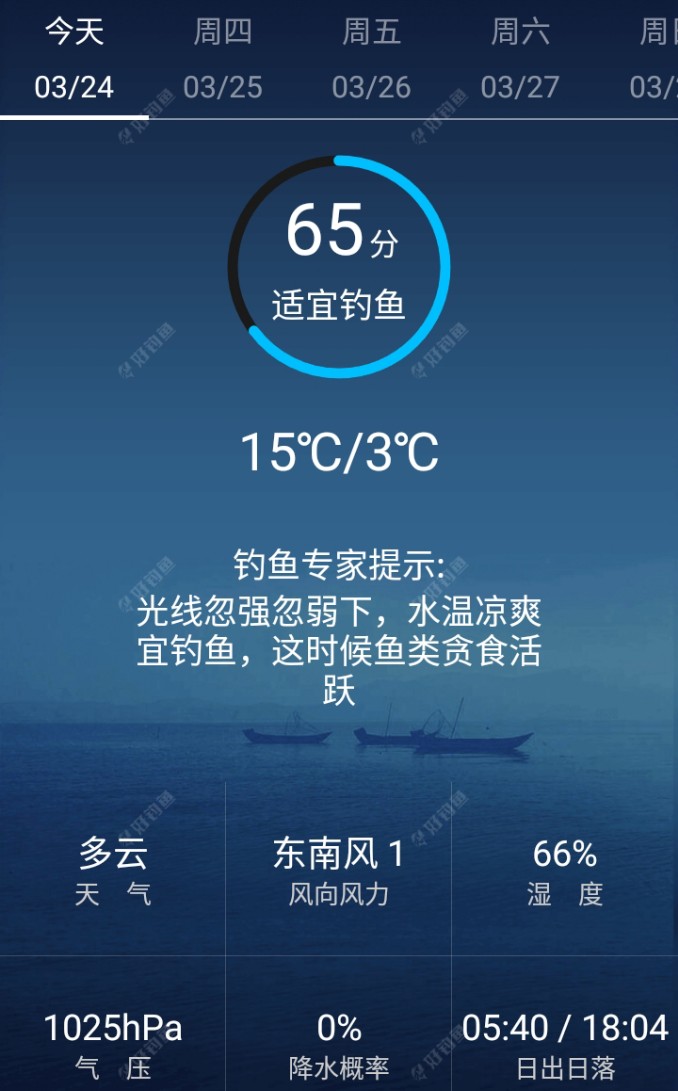The width and height of the screenshot is (678, 1091).
Task: View the 周六 03/27 fishing forecast
Action: click(x=520, y=60)
